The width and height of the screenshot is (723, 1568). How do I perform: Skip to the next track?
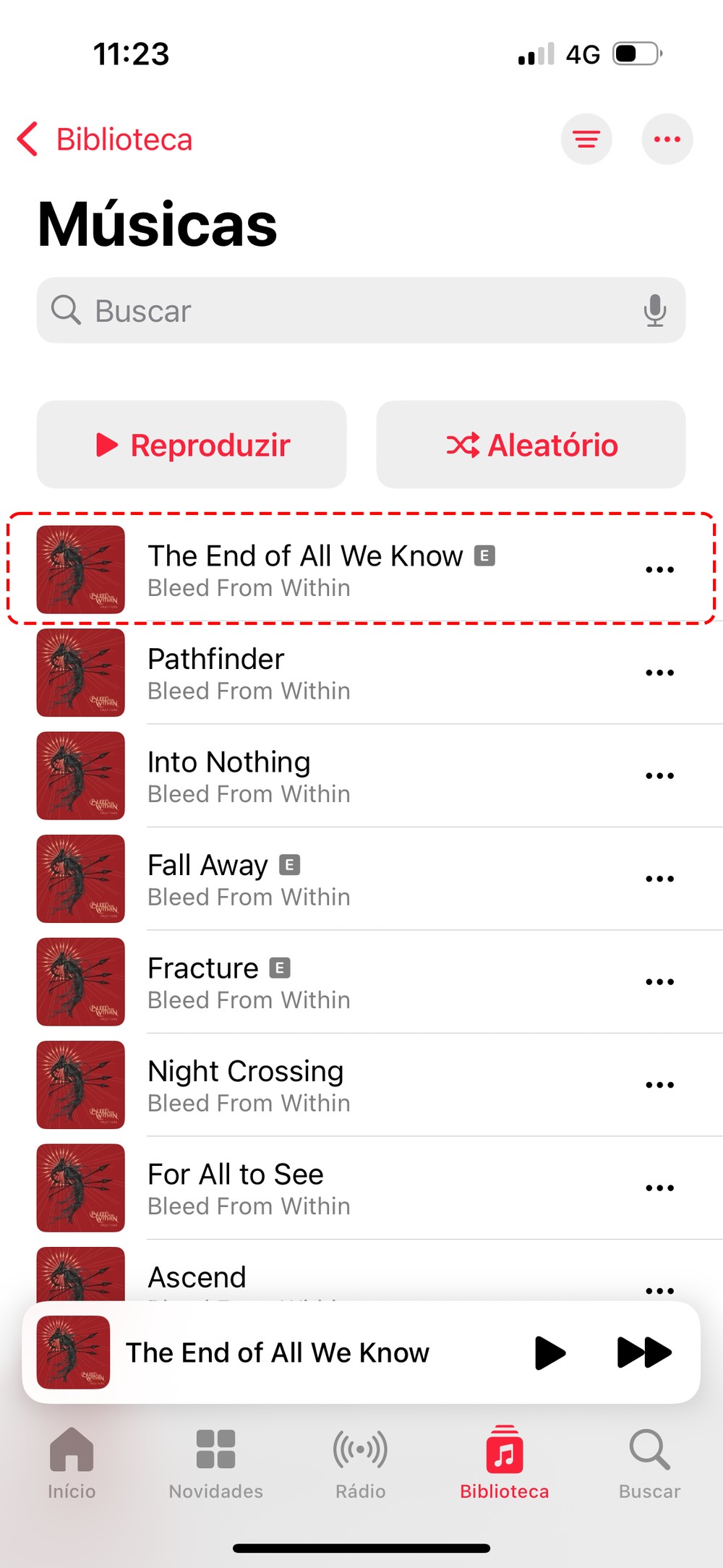click(643, 1352)
